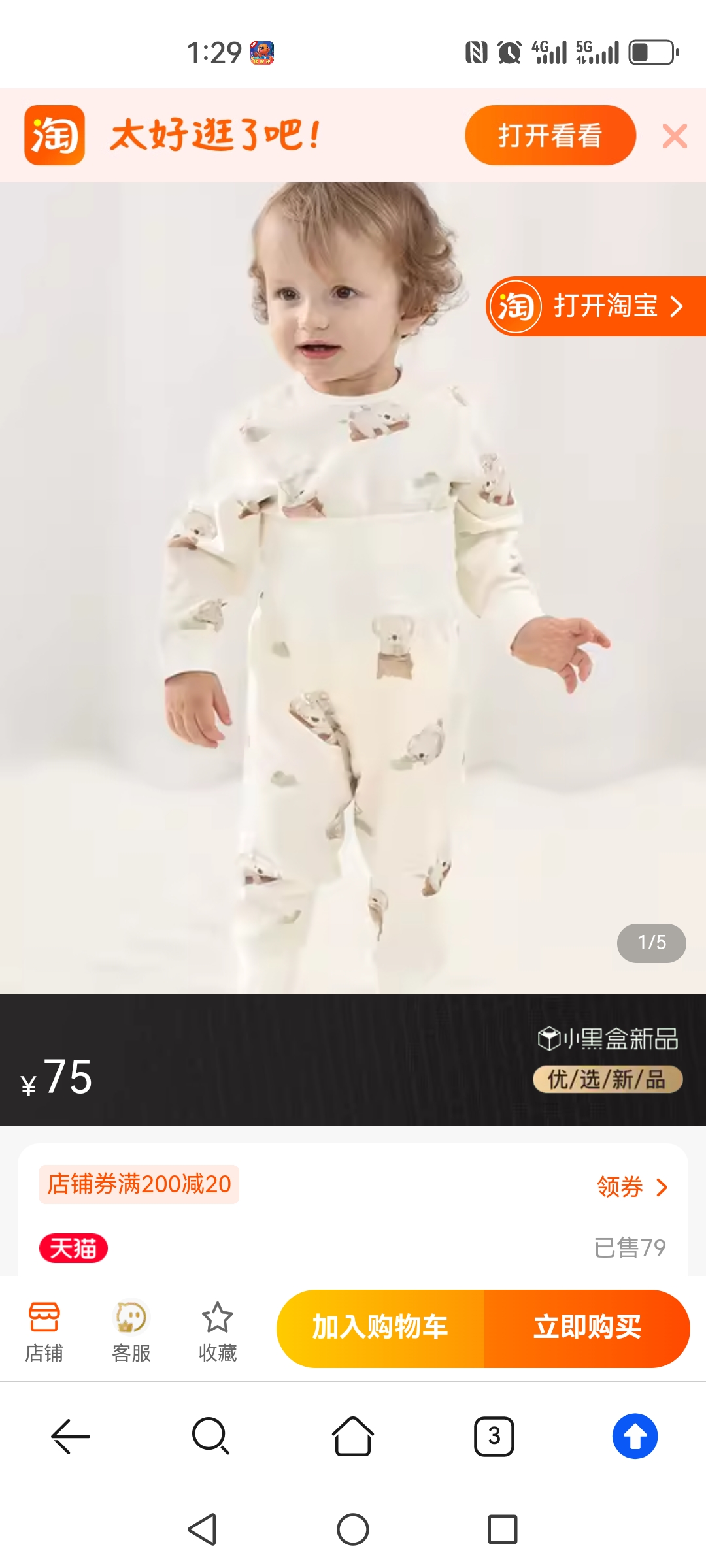The image size is (706, 1568).
Task: Dismiss the Taobao top banner
Action: pos(675,136)
